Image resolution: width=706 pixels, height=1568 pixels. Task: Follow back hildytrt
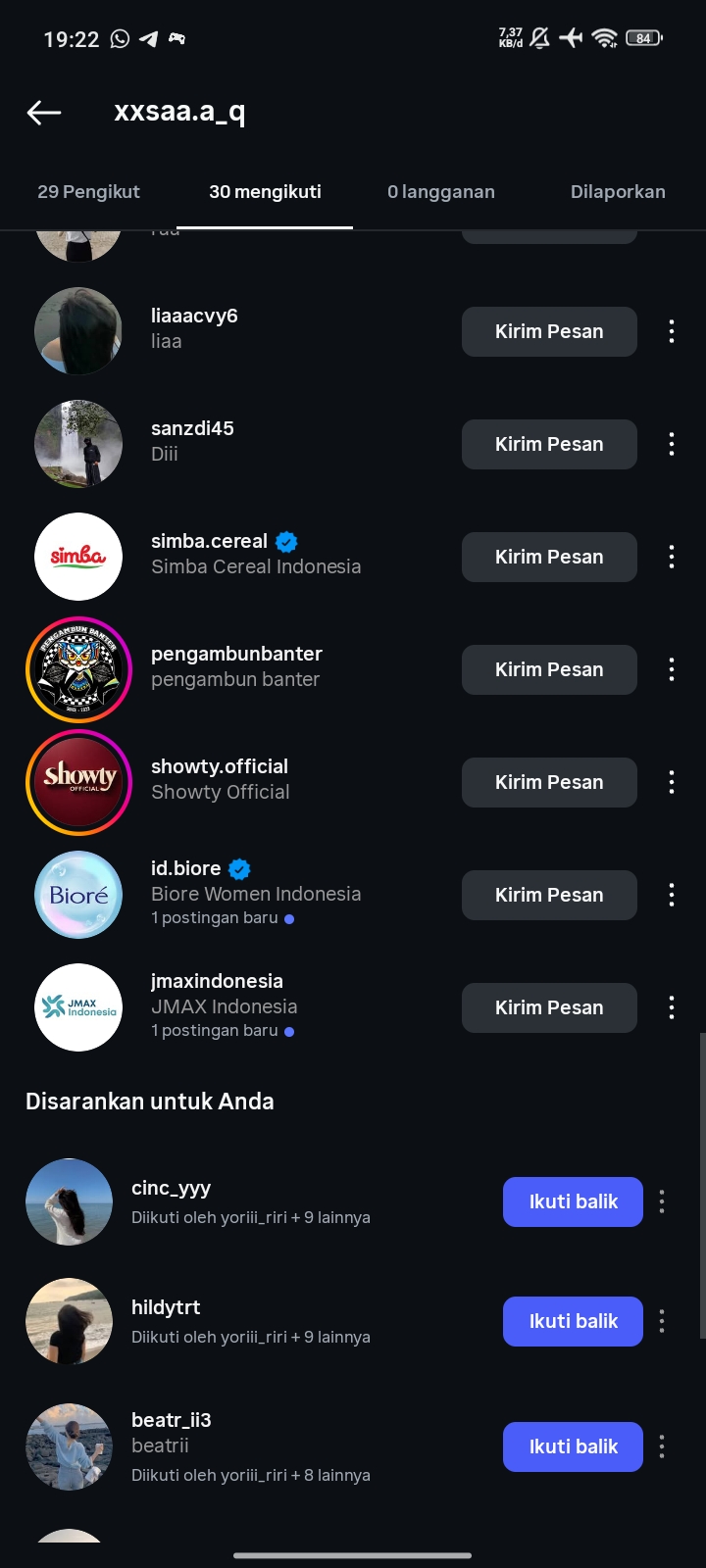click(x=573, y=1321)
